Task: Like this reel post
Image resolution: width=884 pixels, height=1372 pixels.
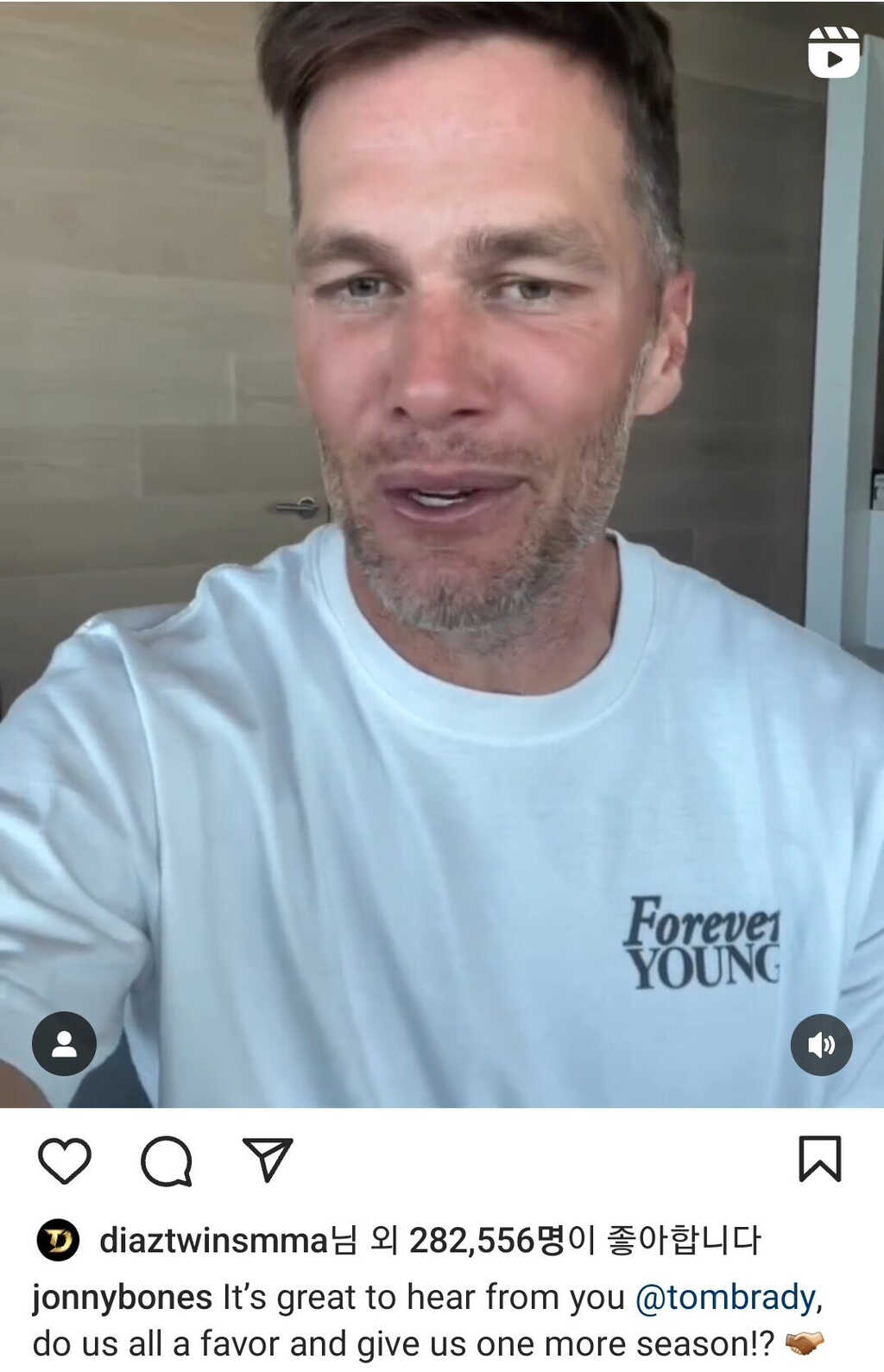Action: (65, 1160)
